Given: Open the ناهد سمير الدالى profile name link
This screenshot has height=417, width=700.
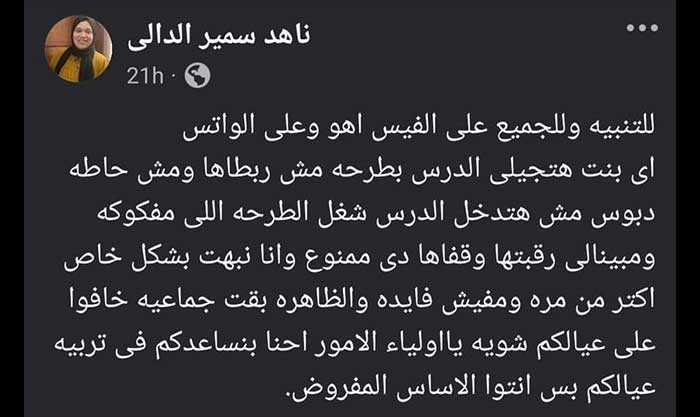Looking at the screenshot, I should pos(219,35).
